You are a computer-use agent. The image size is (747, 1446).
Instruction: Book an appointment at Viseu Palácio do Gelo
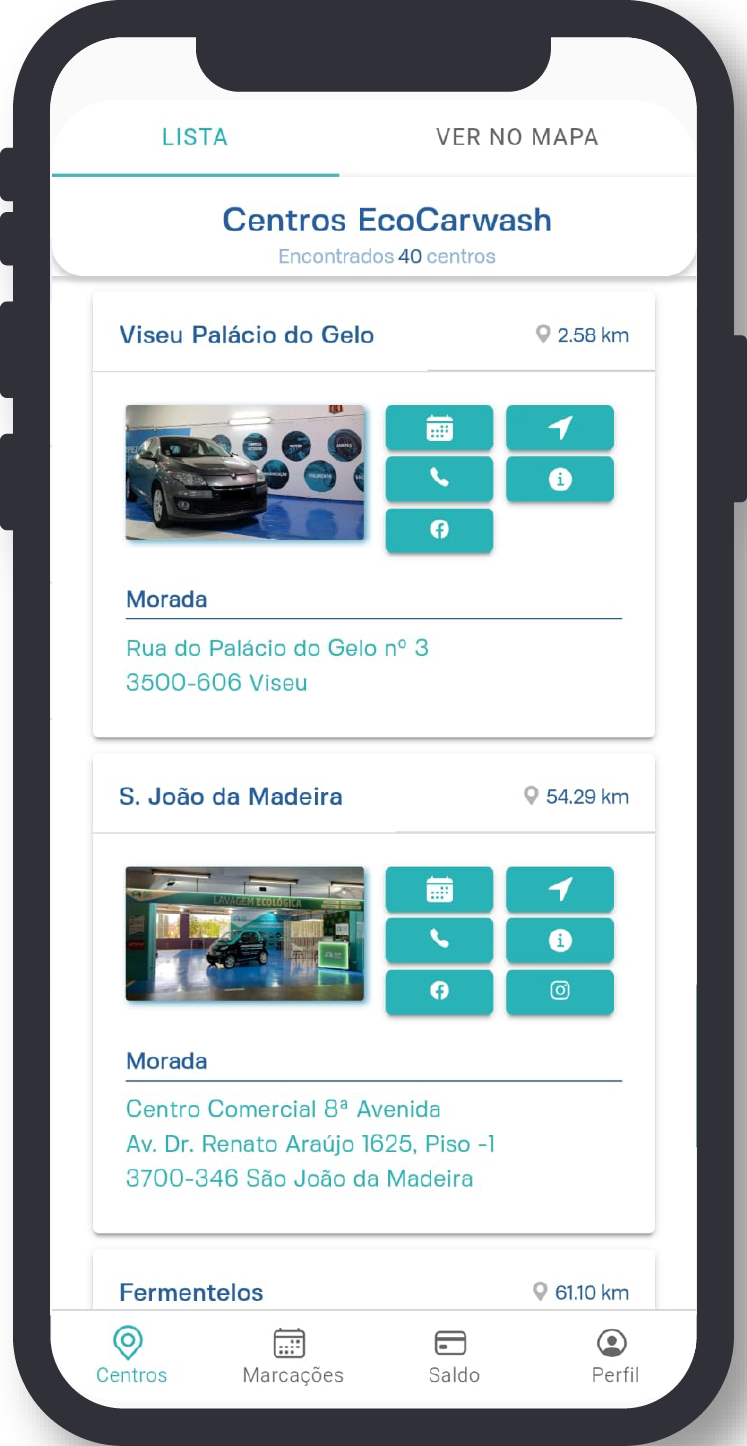[x=439, y=428]
